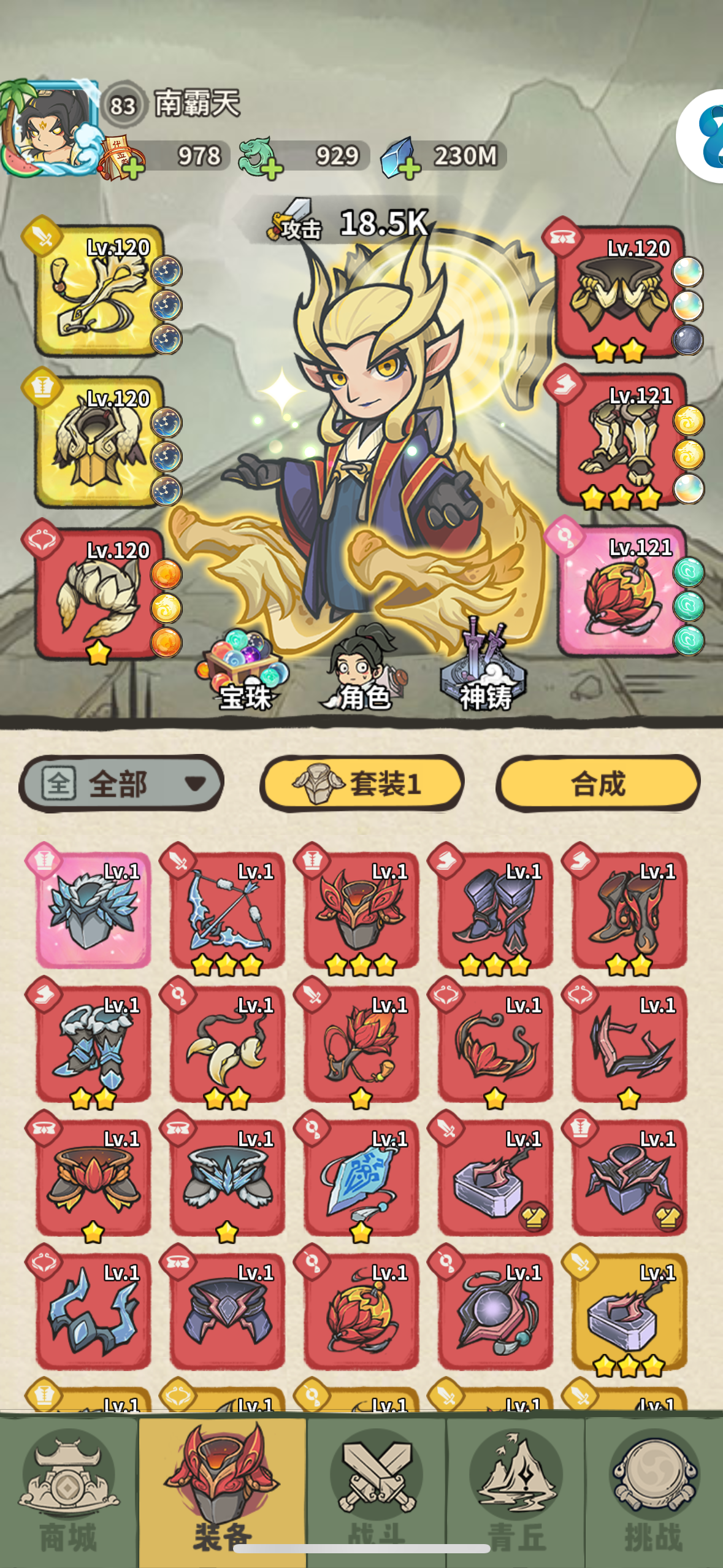Tap the player avatar of 南霸天
Screen dimensions: 723x1568
point(50,128)
